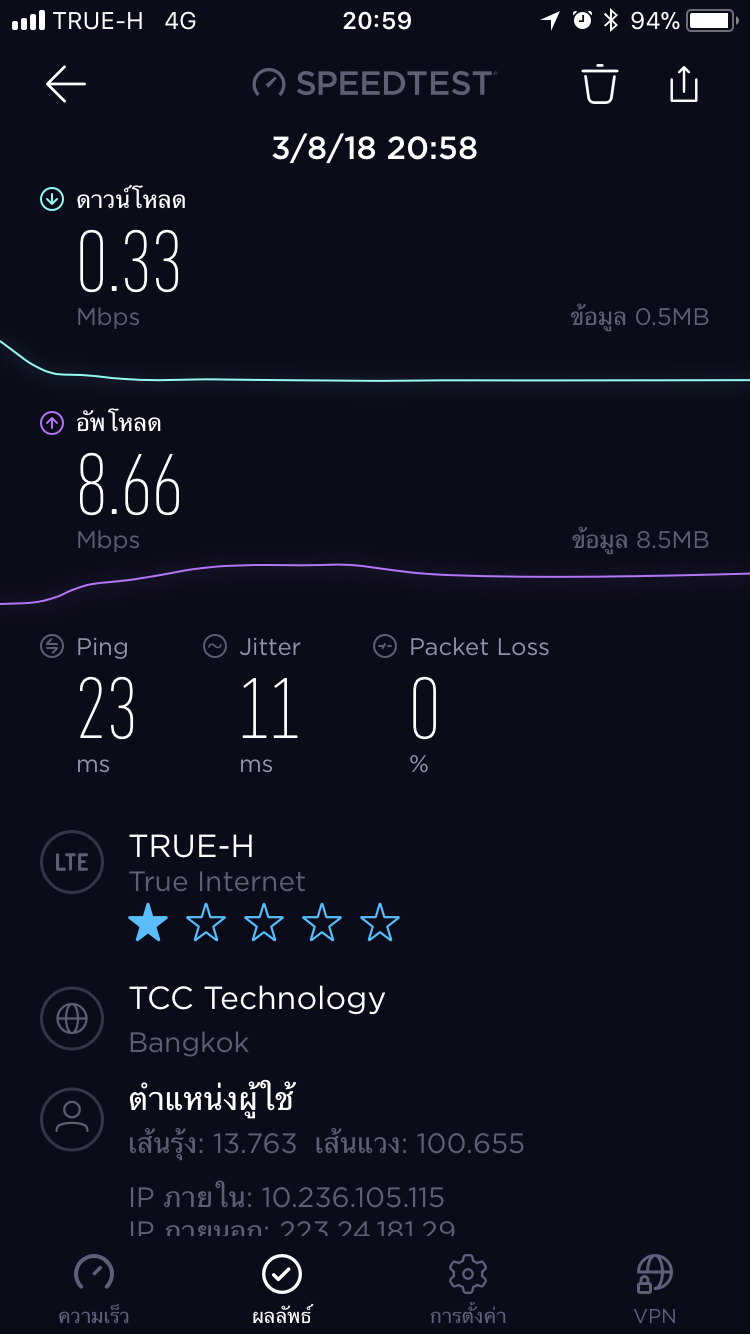Rate True Internet five stars
The width and height of the screenshot is (750, 1334).
click(380, 924)
